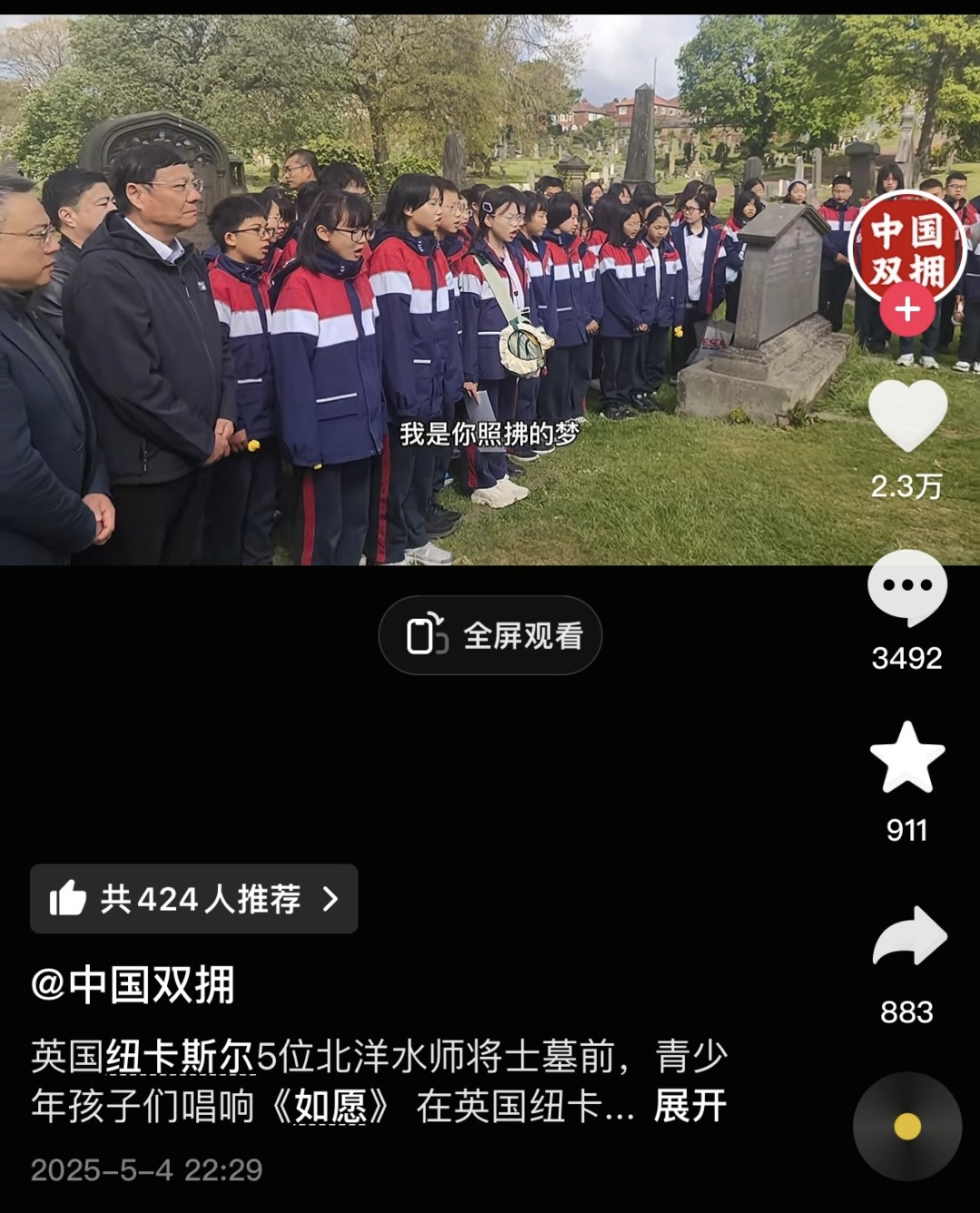Viewport: 980px width, 1213px height.
Task: Open the comments with 3492 replies
Action: (x=906, y=587)
